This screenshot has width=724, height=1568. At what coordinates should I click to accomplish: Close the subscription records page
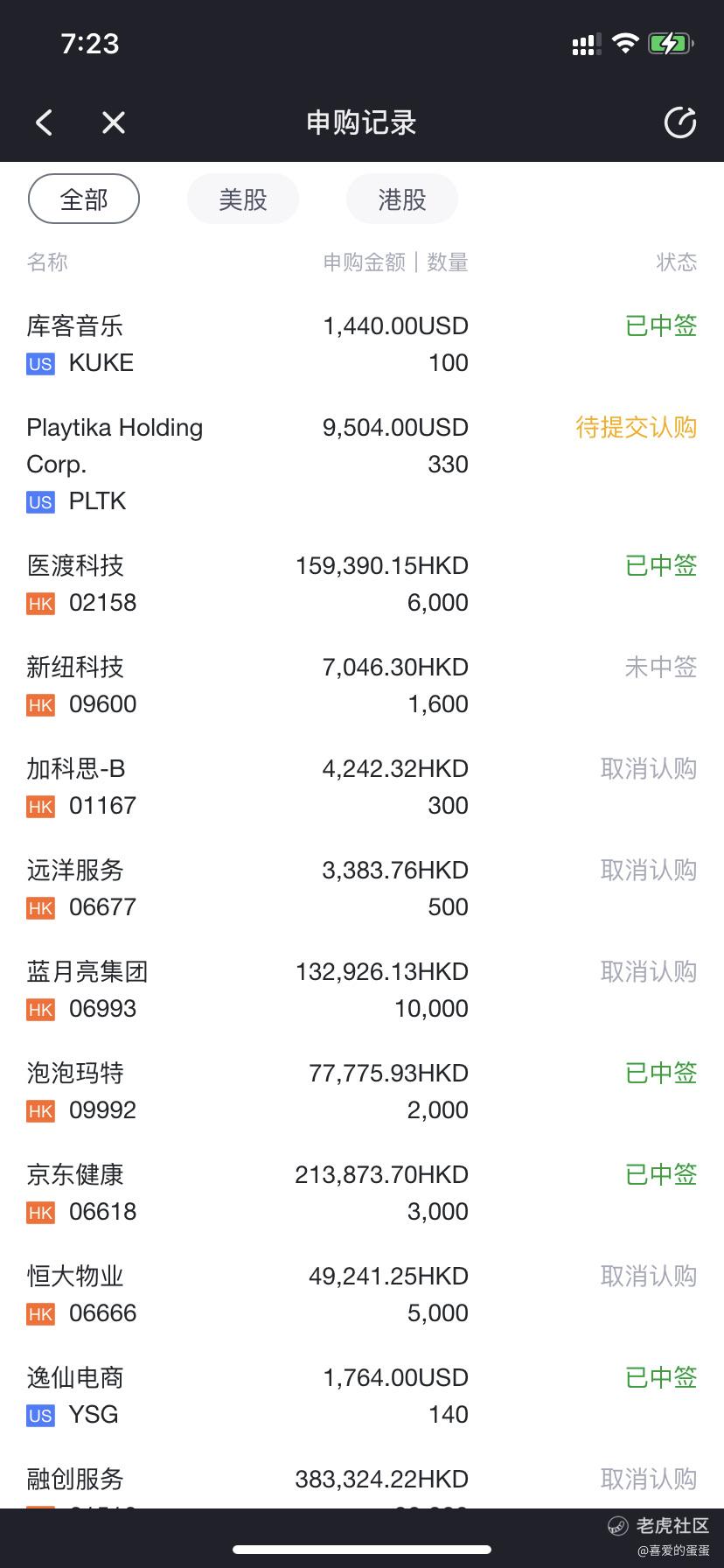pyautogui.click(x=114, y=122)
